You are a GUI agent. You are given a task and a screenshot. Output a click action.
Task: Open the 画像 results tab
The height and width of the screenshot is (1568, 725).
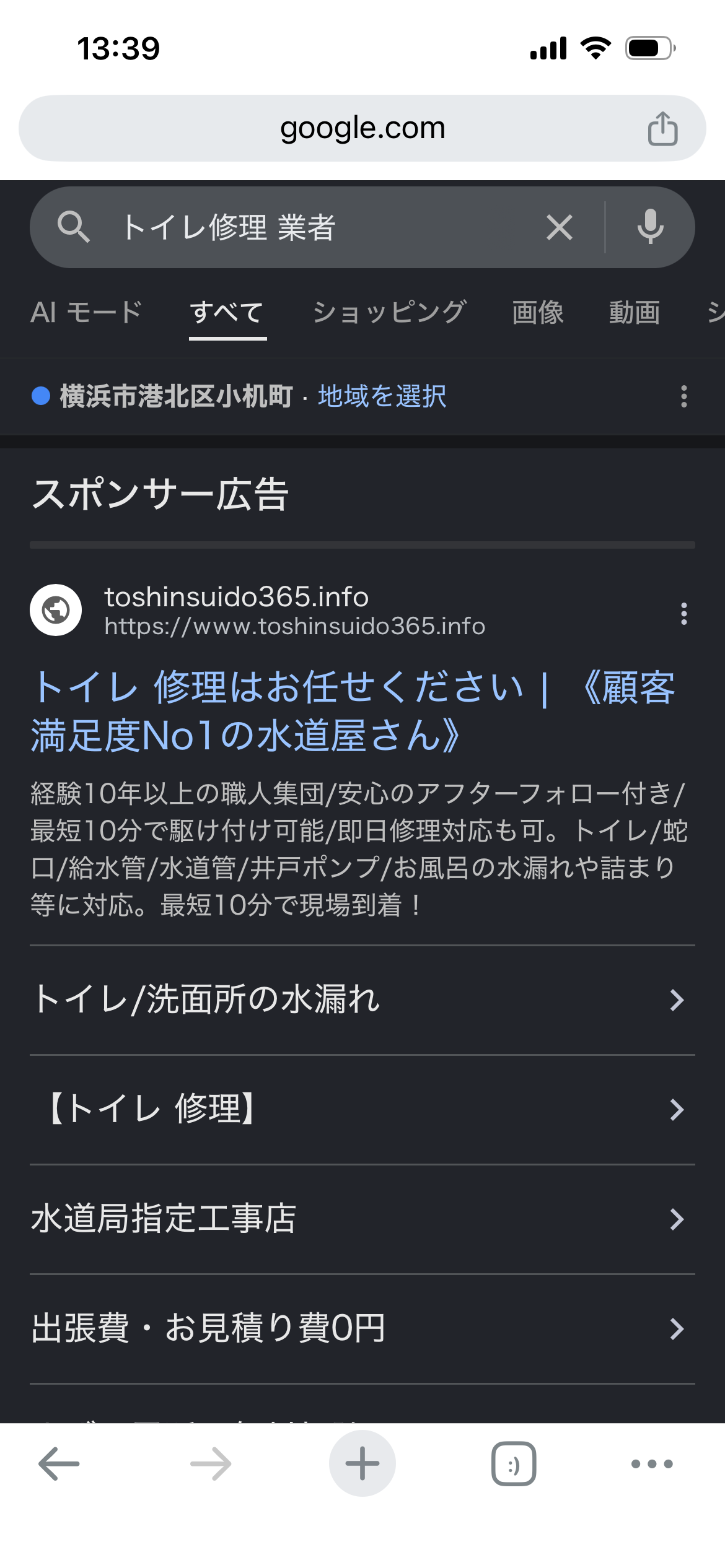(538, 312)
